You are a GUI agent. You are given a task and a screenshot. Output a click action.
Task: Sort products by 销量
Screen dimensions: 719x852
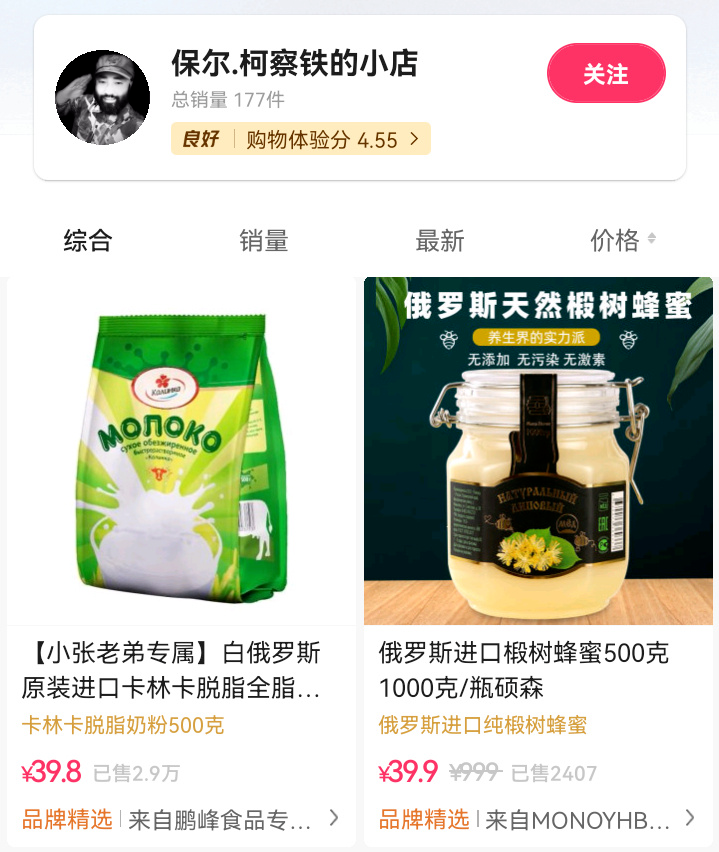(264, 240)
